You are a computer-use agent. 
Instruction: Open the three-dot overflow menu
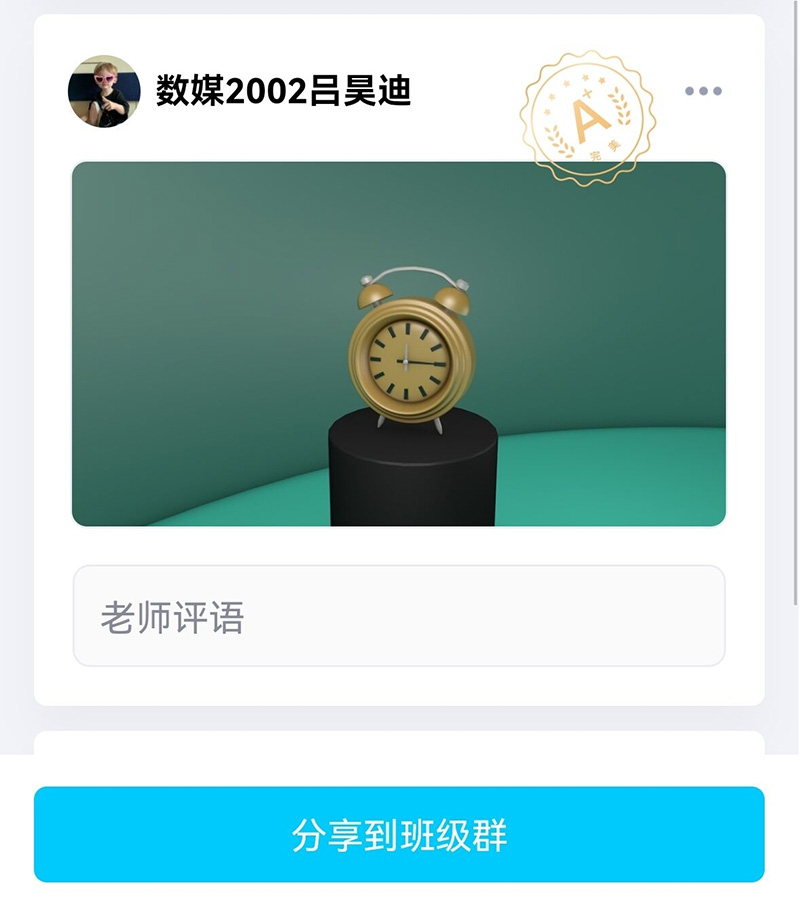(x=703, y=91)
